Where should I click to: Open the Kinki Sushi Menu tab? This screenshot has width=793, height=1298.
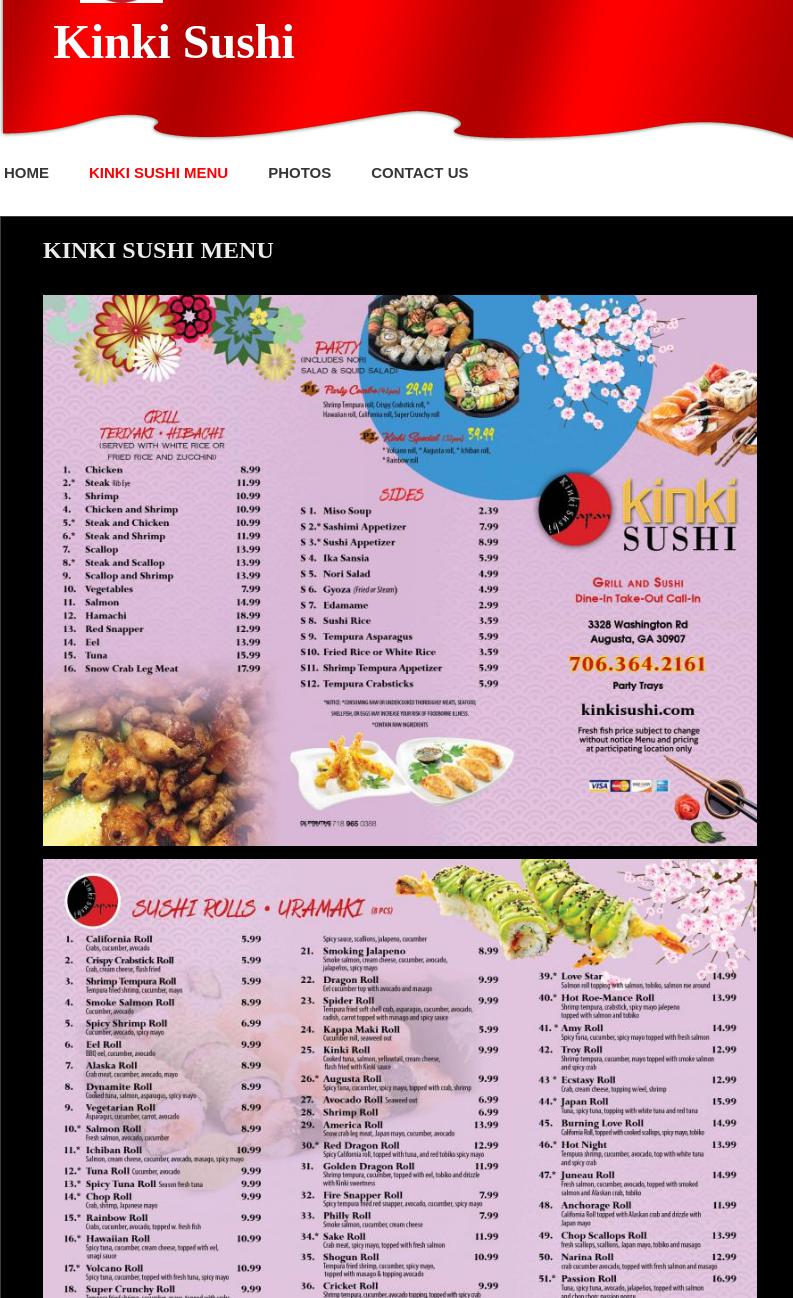(158, 173)
